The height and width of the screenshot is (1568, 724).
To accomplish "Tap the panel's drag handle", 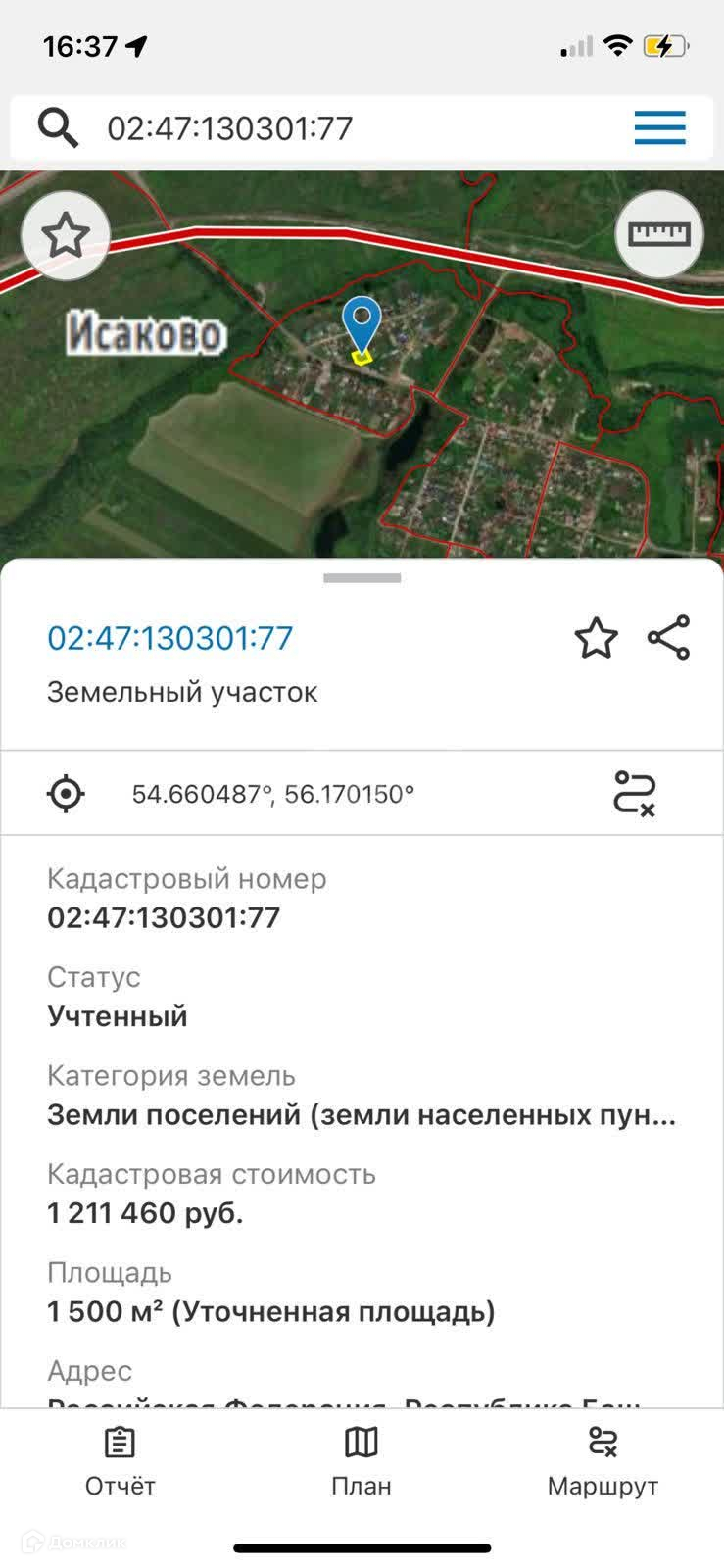I will point(362,578).
